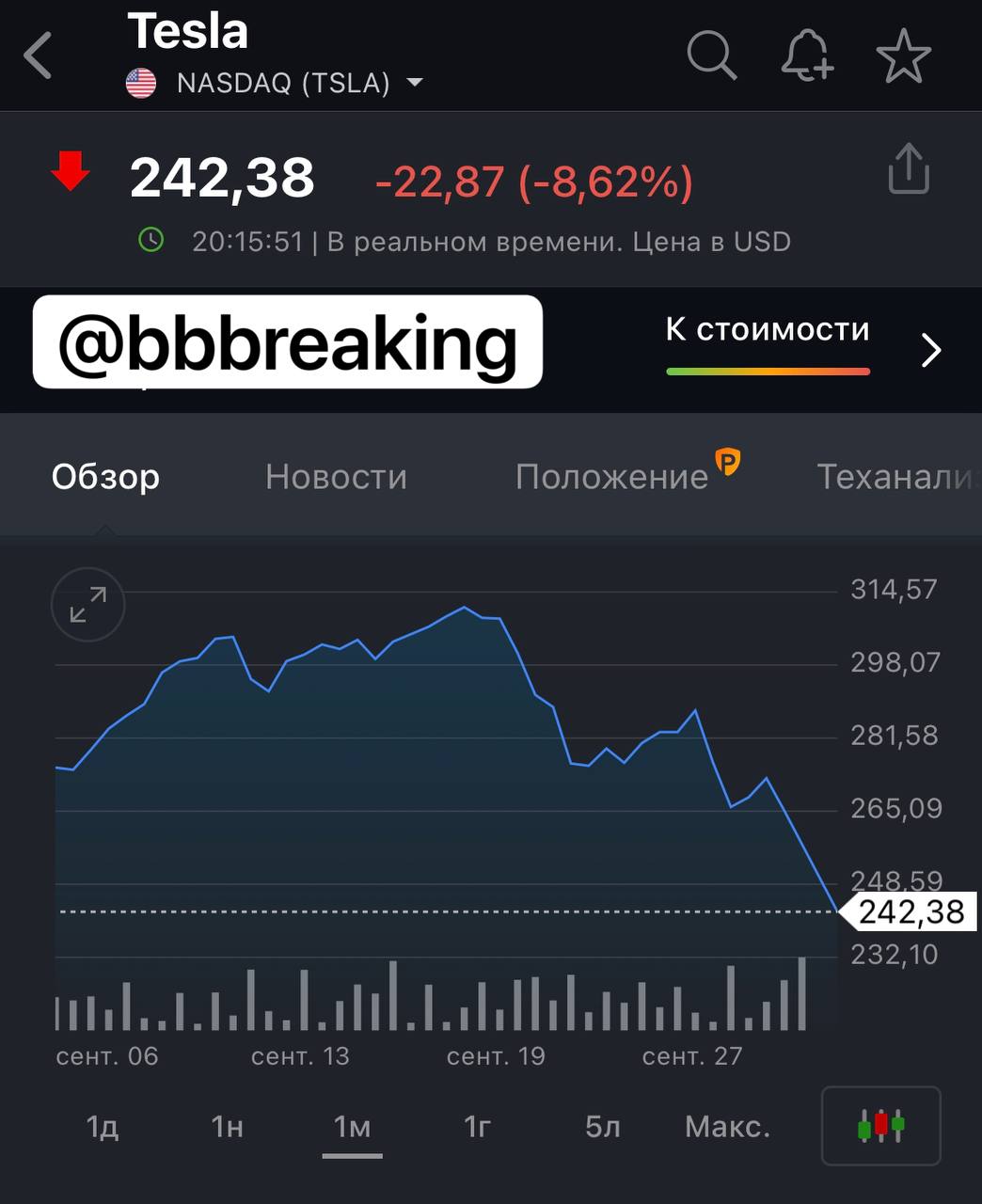Select the Обзор tab
The width and height of the screenshot is (982, 1204).
[x=105, y=477]
